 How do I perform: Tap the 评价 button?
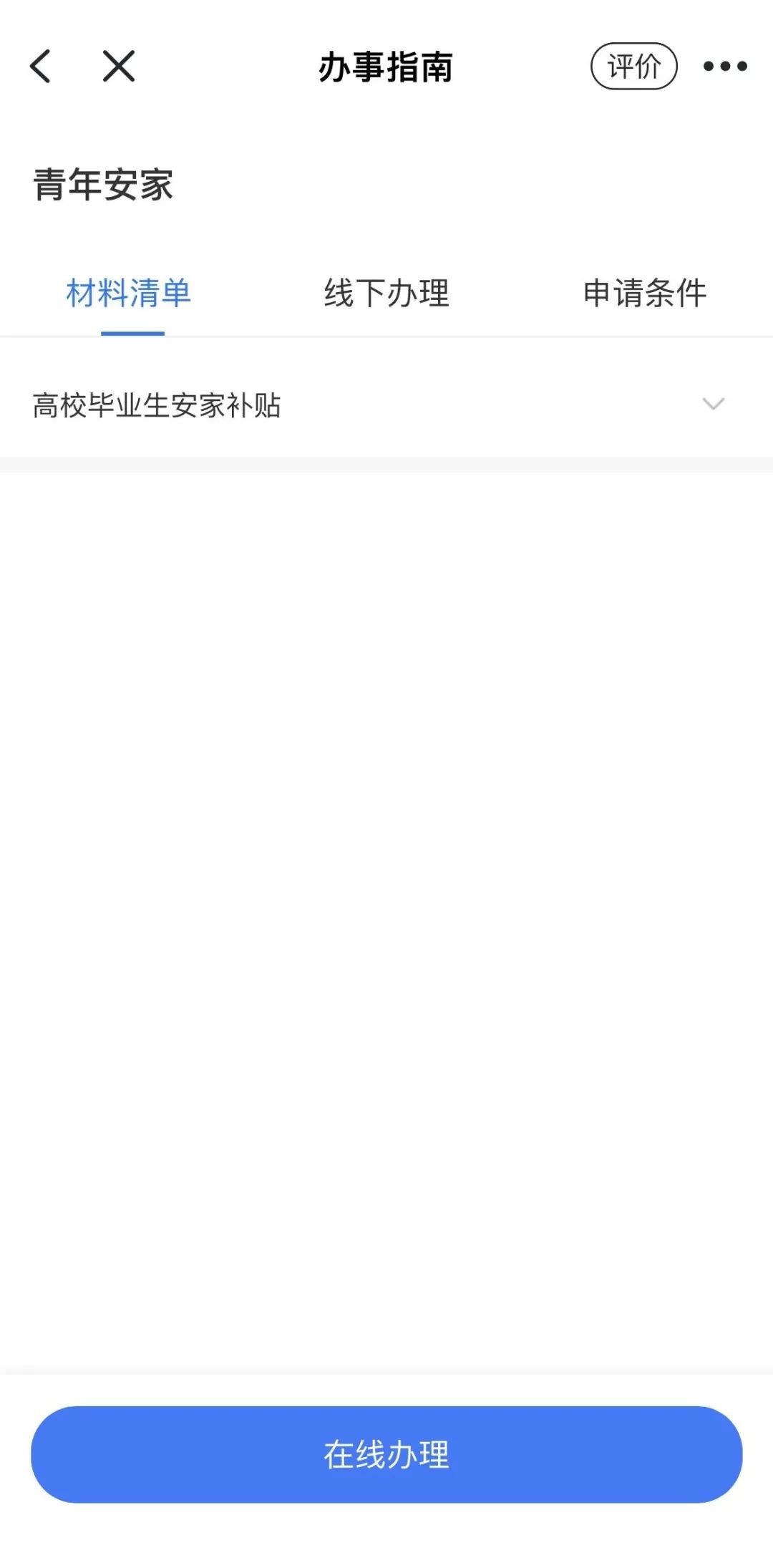point(633,67)
